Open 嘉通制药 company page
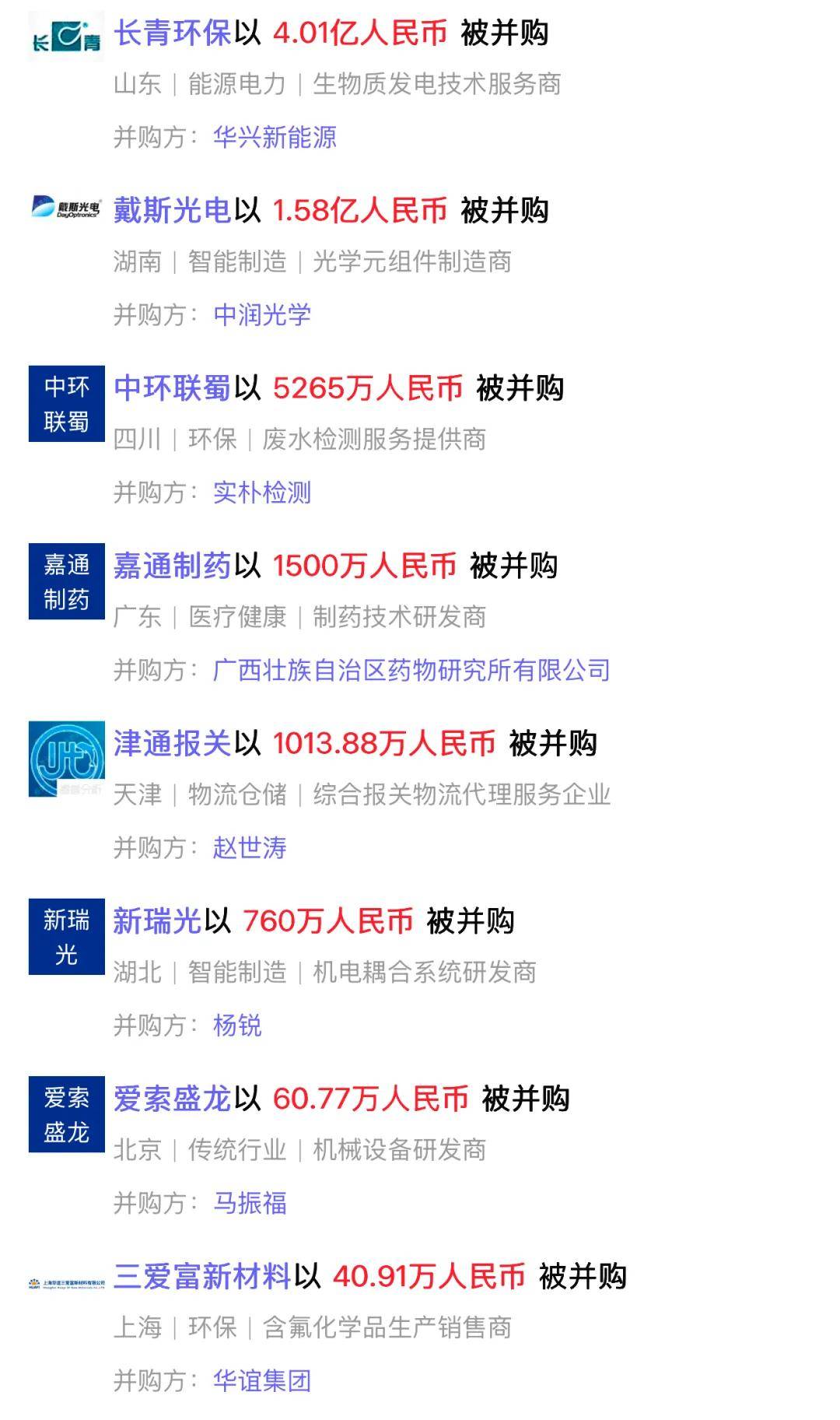The width and height of the screenshot is (840, 1420). click(172, 566)
